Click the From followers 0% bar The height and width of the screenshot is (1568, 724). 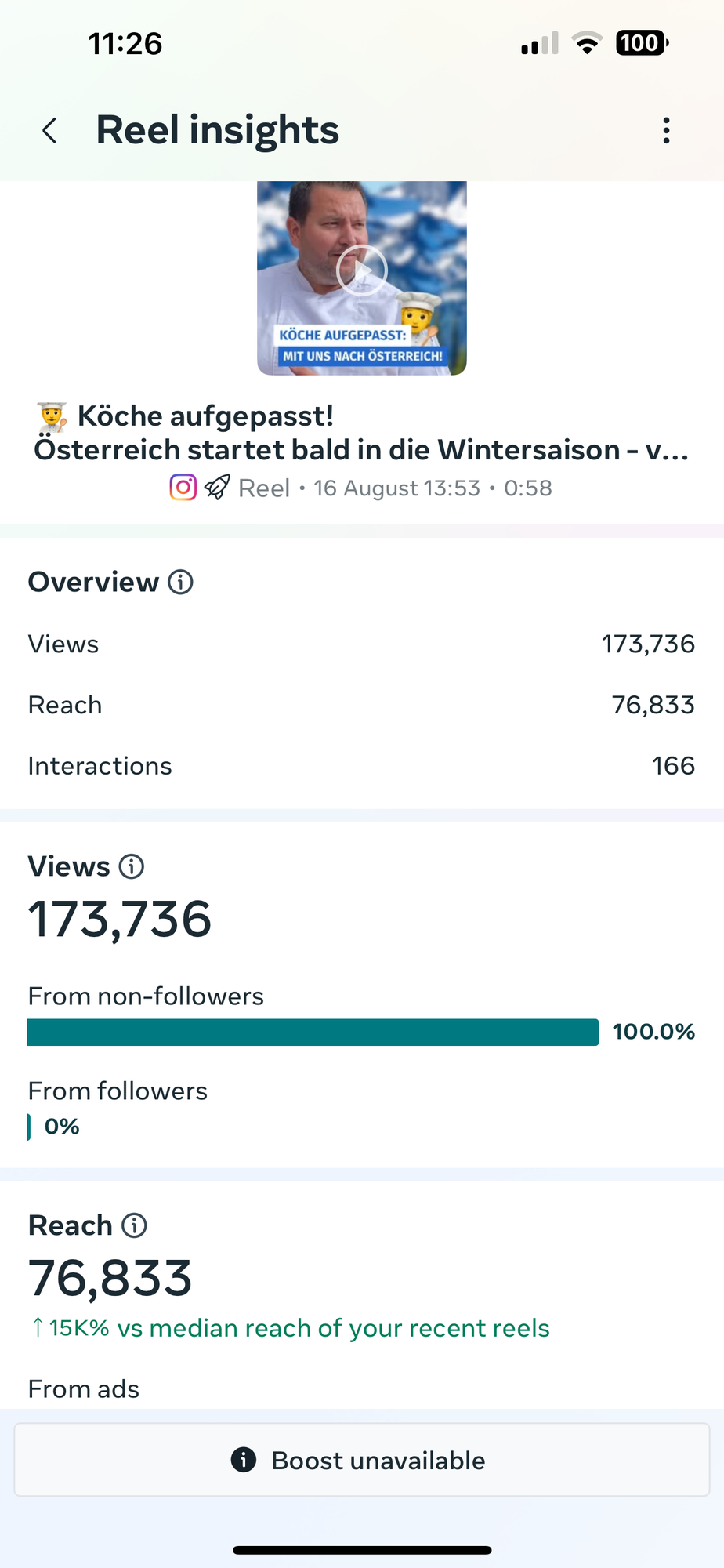pyautogui.click(x=31, y=1126)
